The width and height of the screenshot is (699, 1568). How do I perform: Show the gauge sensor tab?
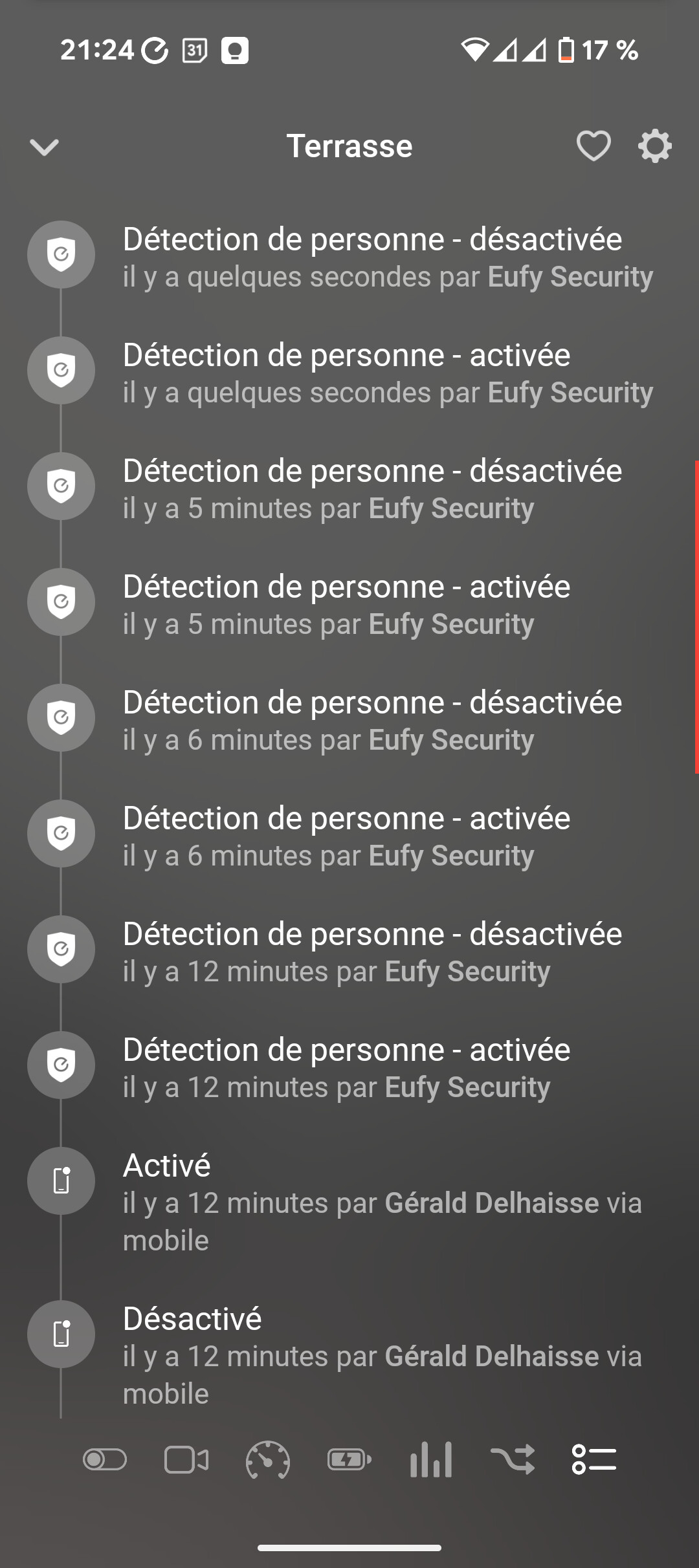[x=268, y=1460]
